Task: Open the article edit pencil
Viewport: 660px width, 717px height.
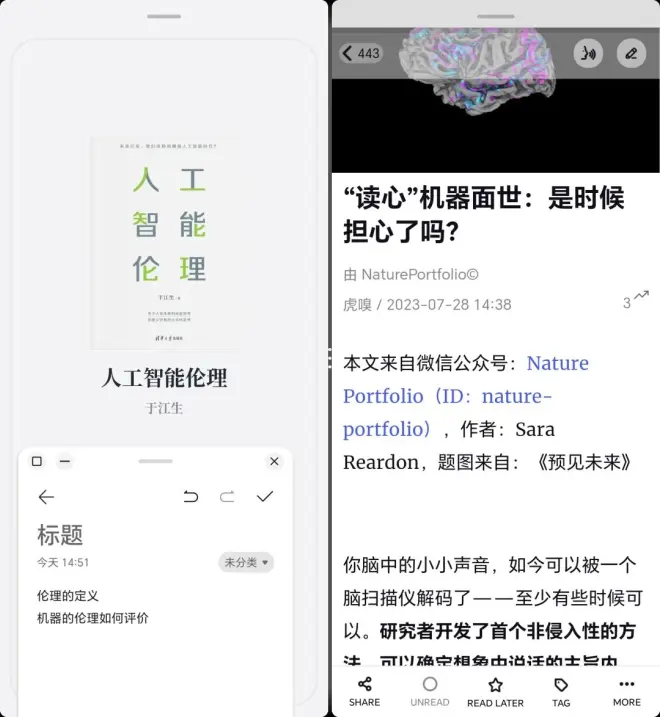Action: pos(631,53)
